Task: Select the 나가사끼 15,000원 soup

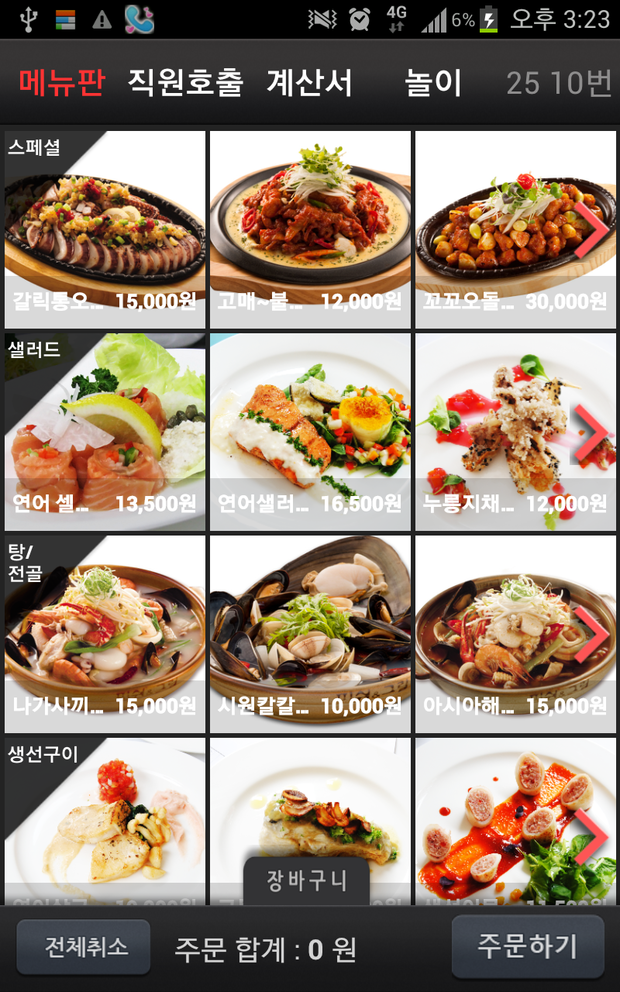Action: coord(105,635)
